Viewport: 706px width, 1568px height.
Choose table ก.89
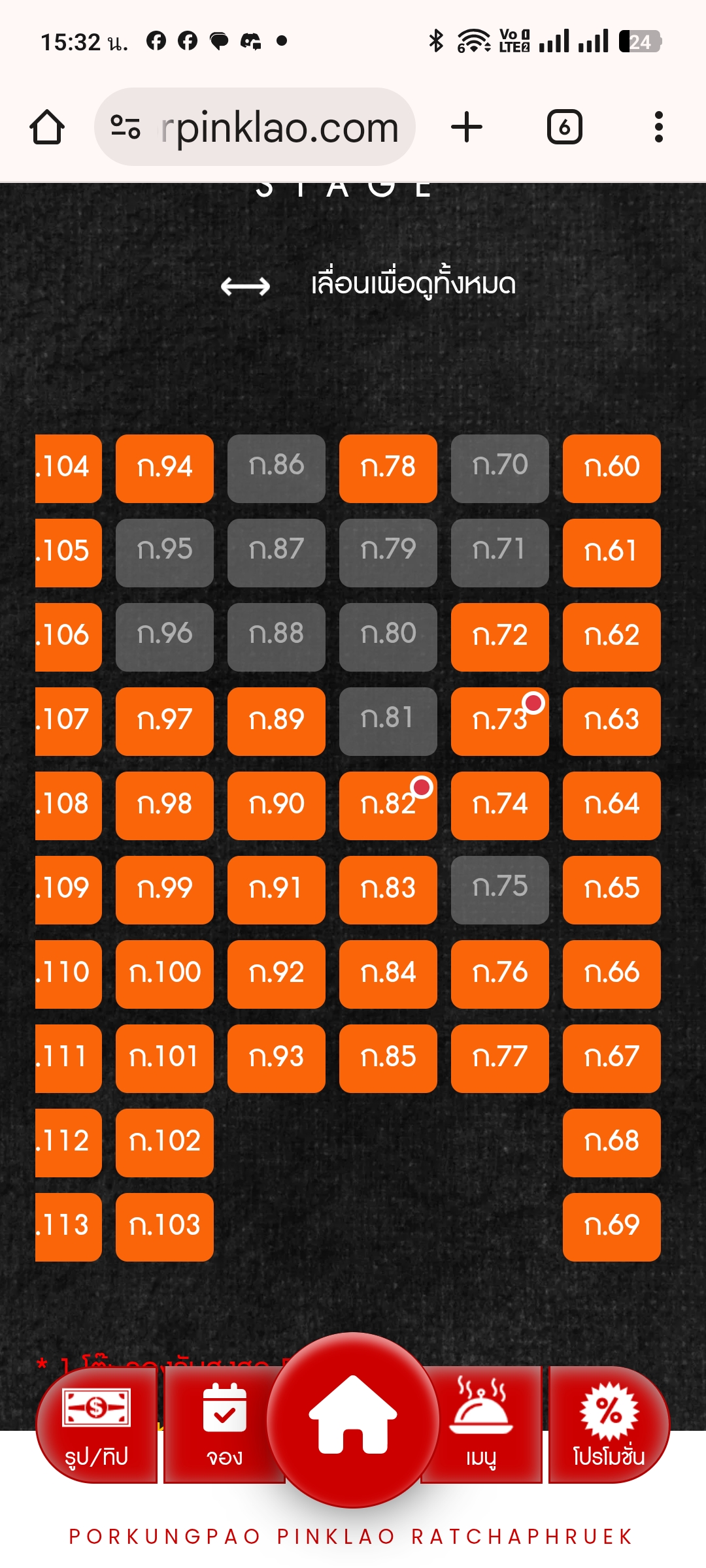[x=277, y=721]
